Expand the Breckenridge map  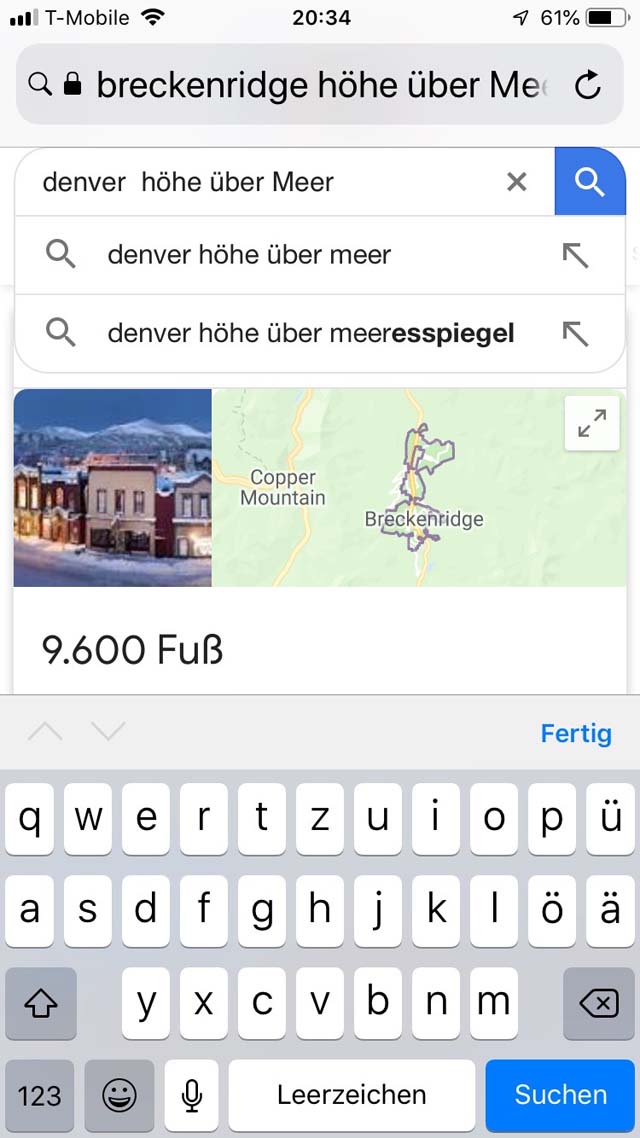tap(592, 423)
